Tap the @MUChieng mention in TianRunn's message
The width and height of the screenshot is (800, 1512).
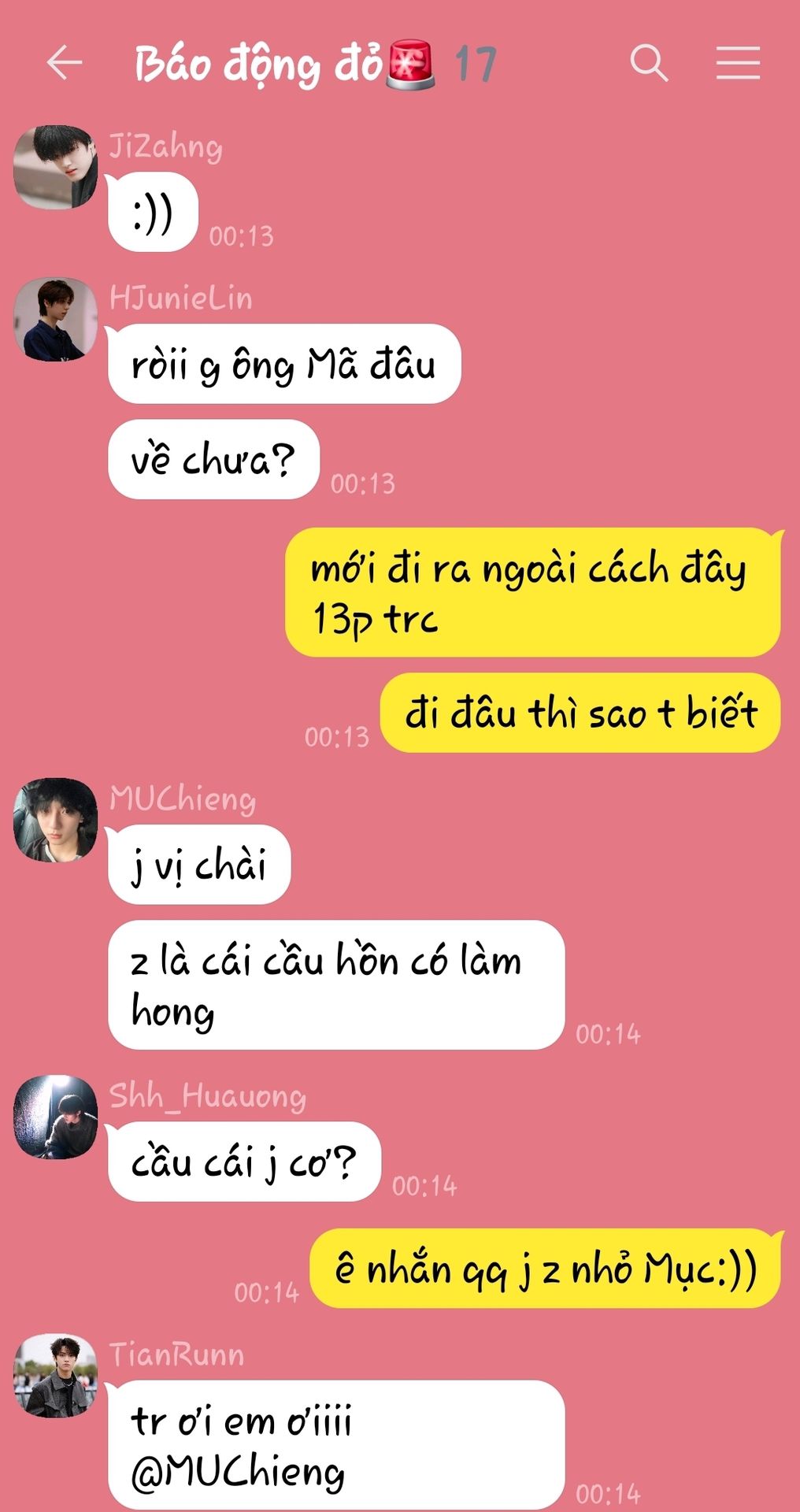[238, 1473]
